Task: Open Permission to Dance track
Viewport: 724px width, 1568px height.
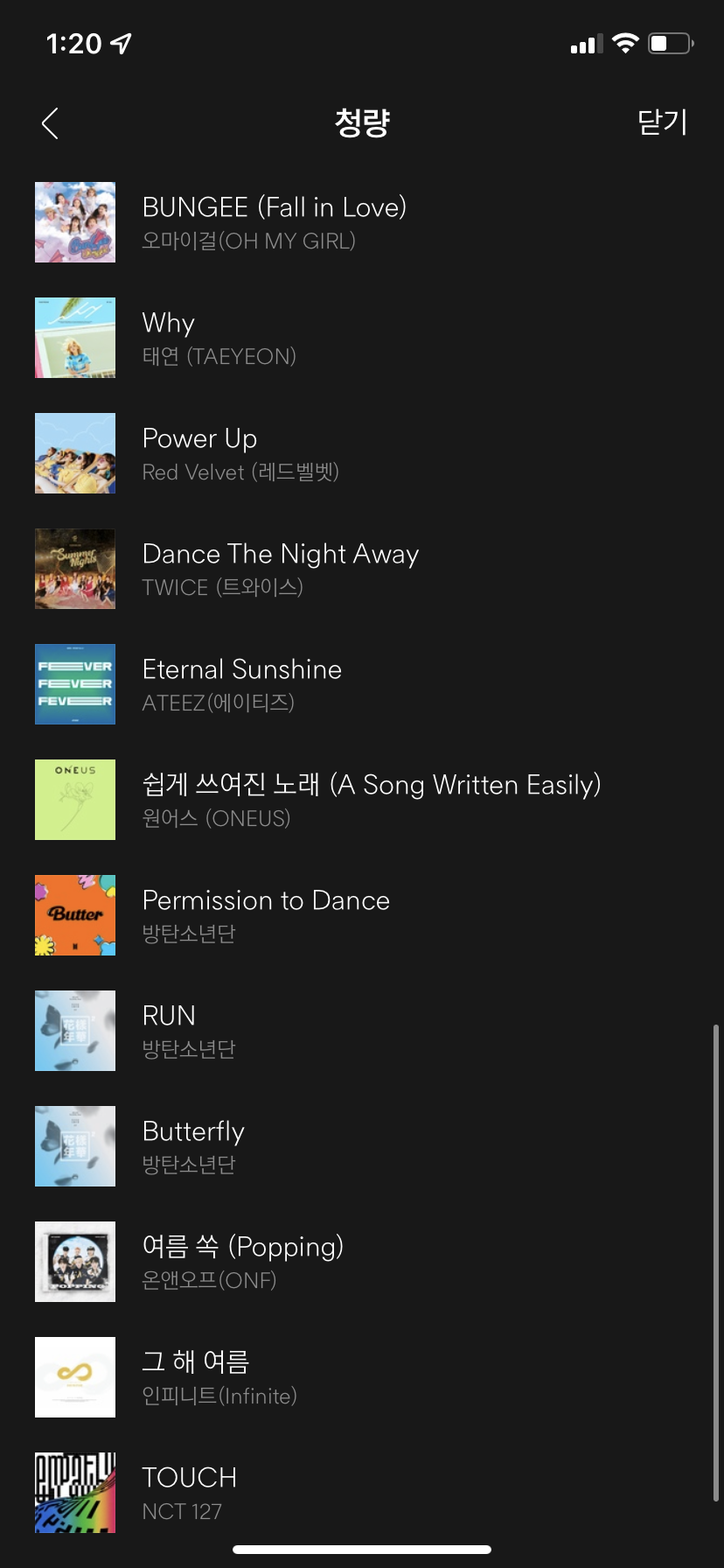Action: pyautogui.click(x=266, y=915)
